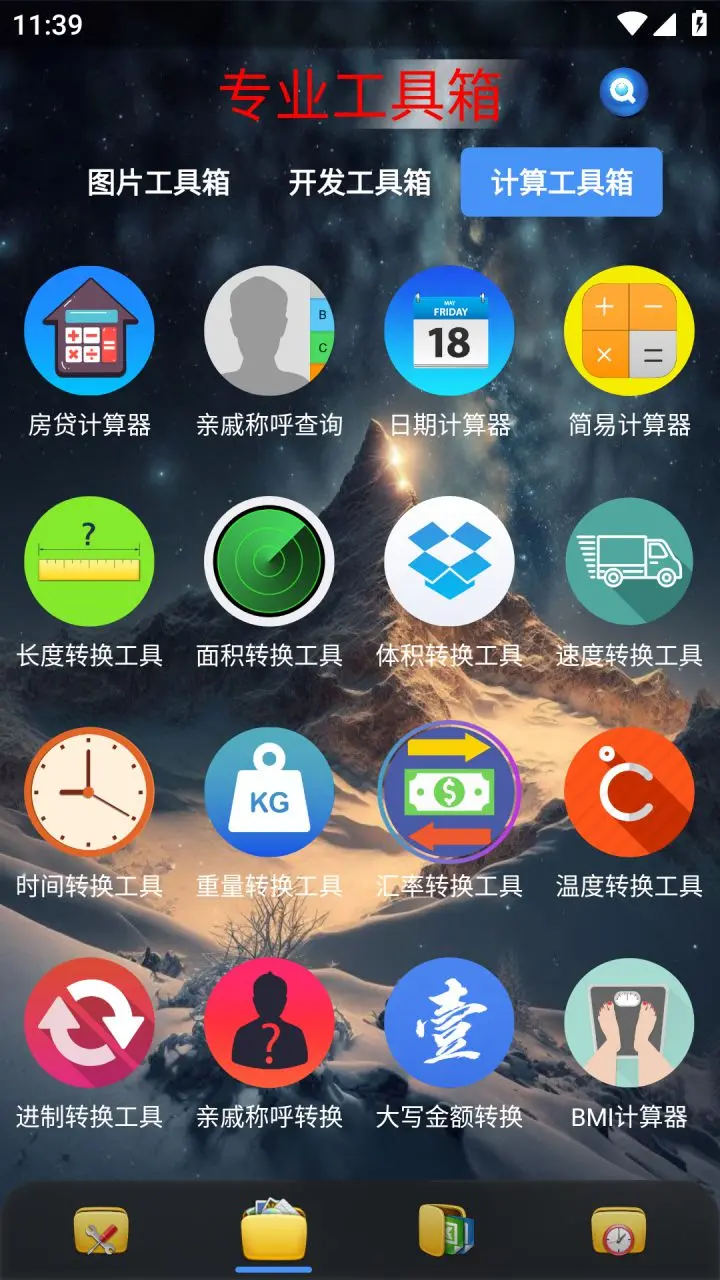Open the 汇率转换工具 currency icon
This screenshot has width=720, height=1280.
[x=449, y=791]
